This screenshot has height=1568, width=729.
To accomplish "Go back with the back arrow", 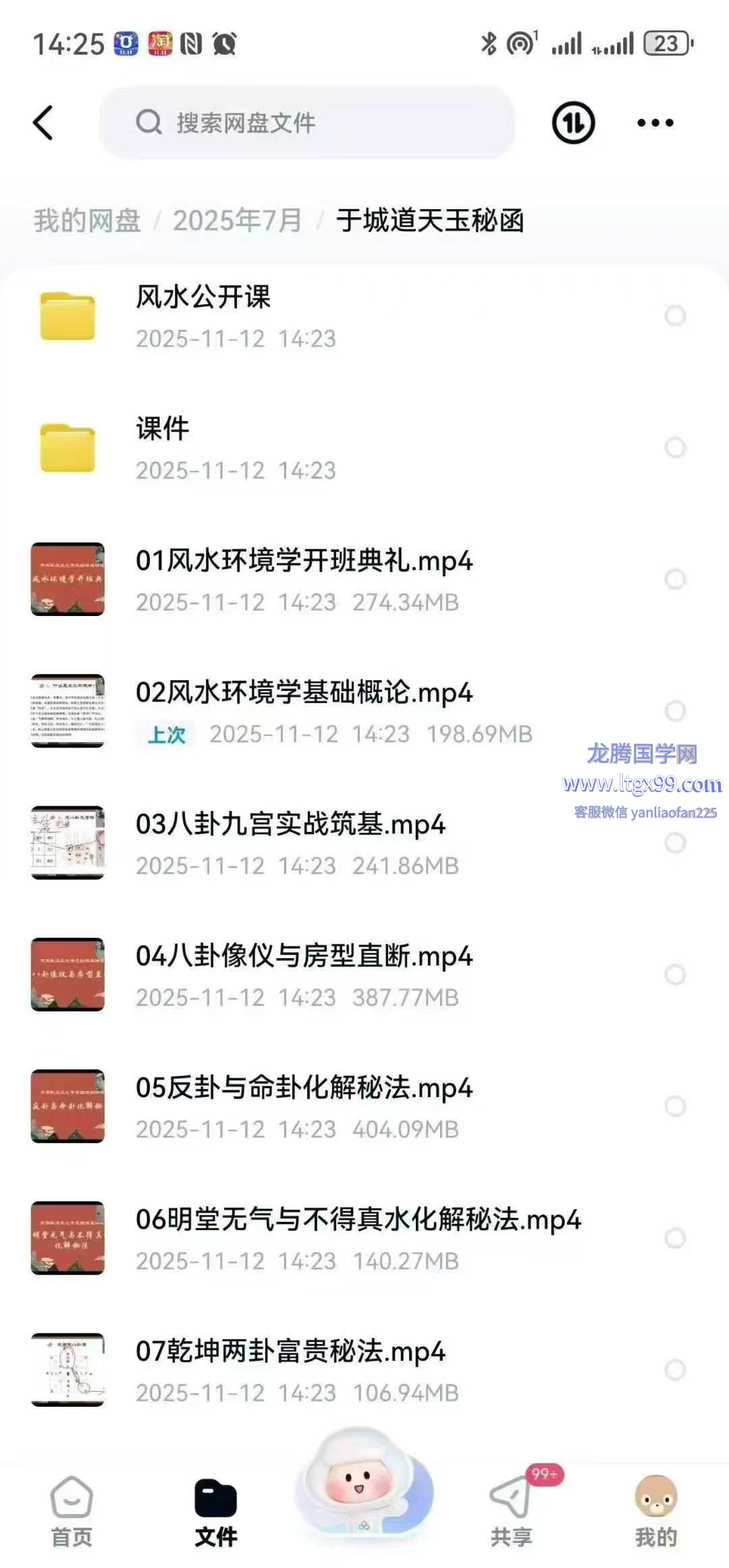I will pyautogui.click(x=43, y=123).
